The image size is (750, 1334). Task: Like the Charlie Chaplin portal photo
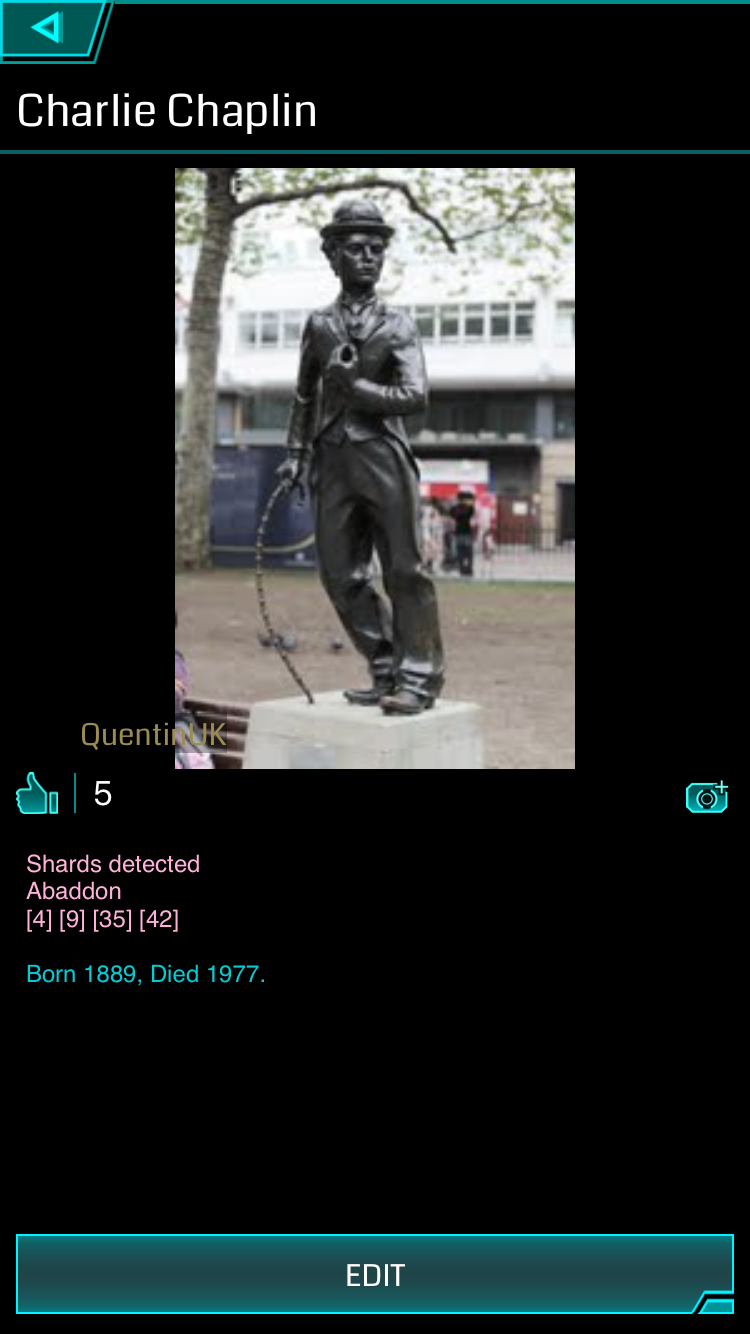click(37, 794)
